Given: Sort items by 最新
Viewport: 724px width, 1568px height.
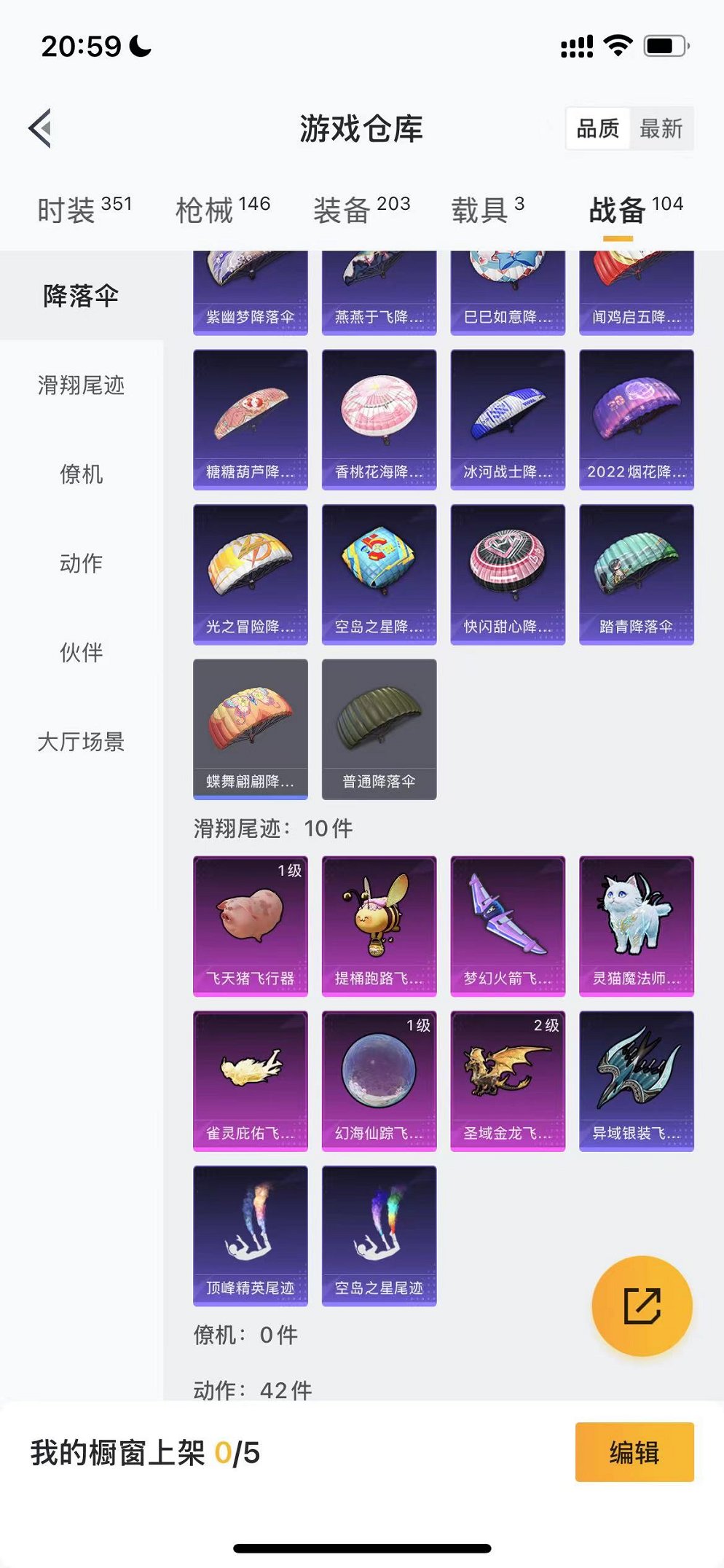Looking at the screenshot, I should click(661, 129).
